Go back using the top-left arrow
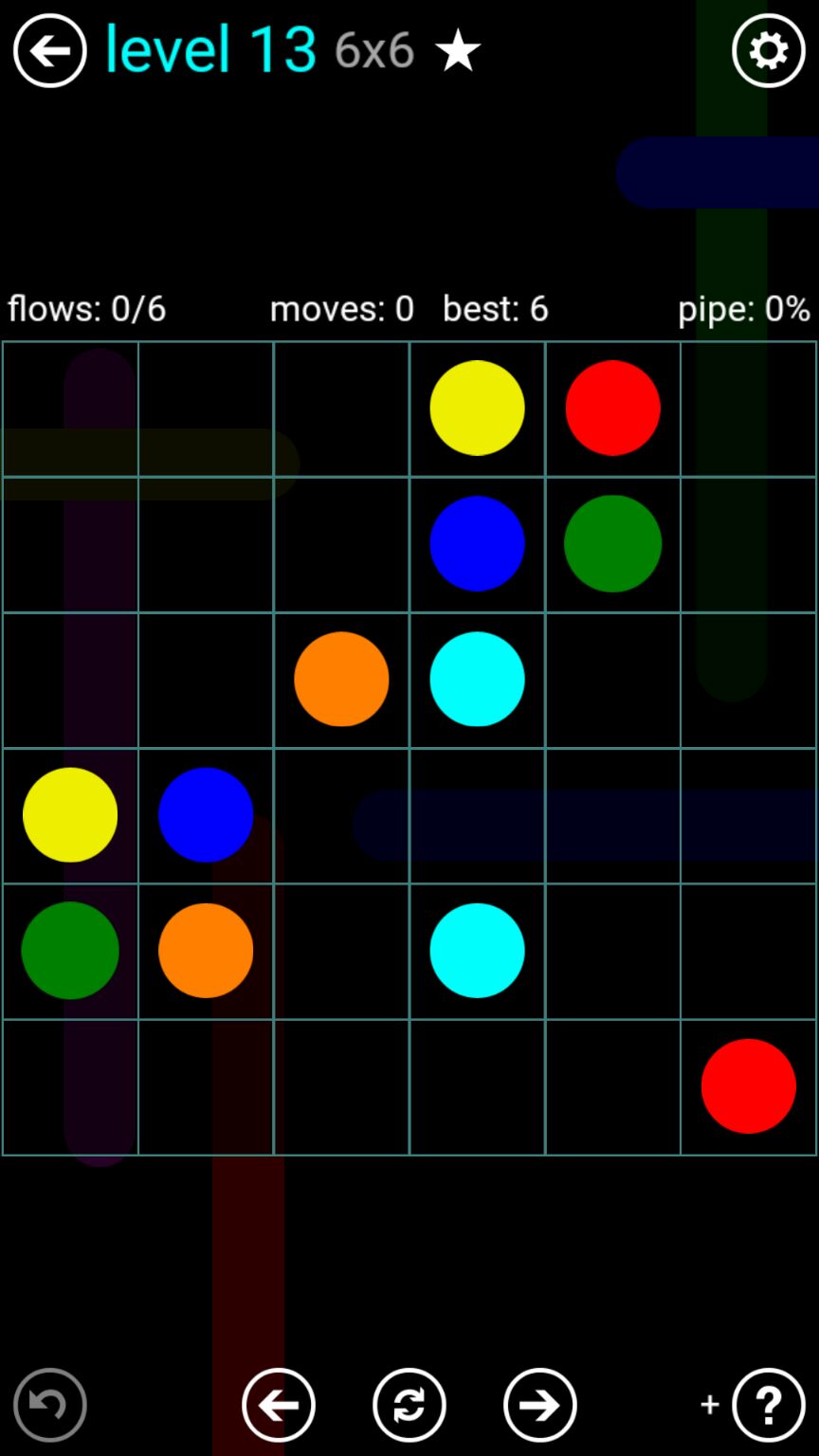Screen dimensions: 819x1456 (49, 50)
